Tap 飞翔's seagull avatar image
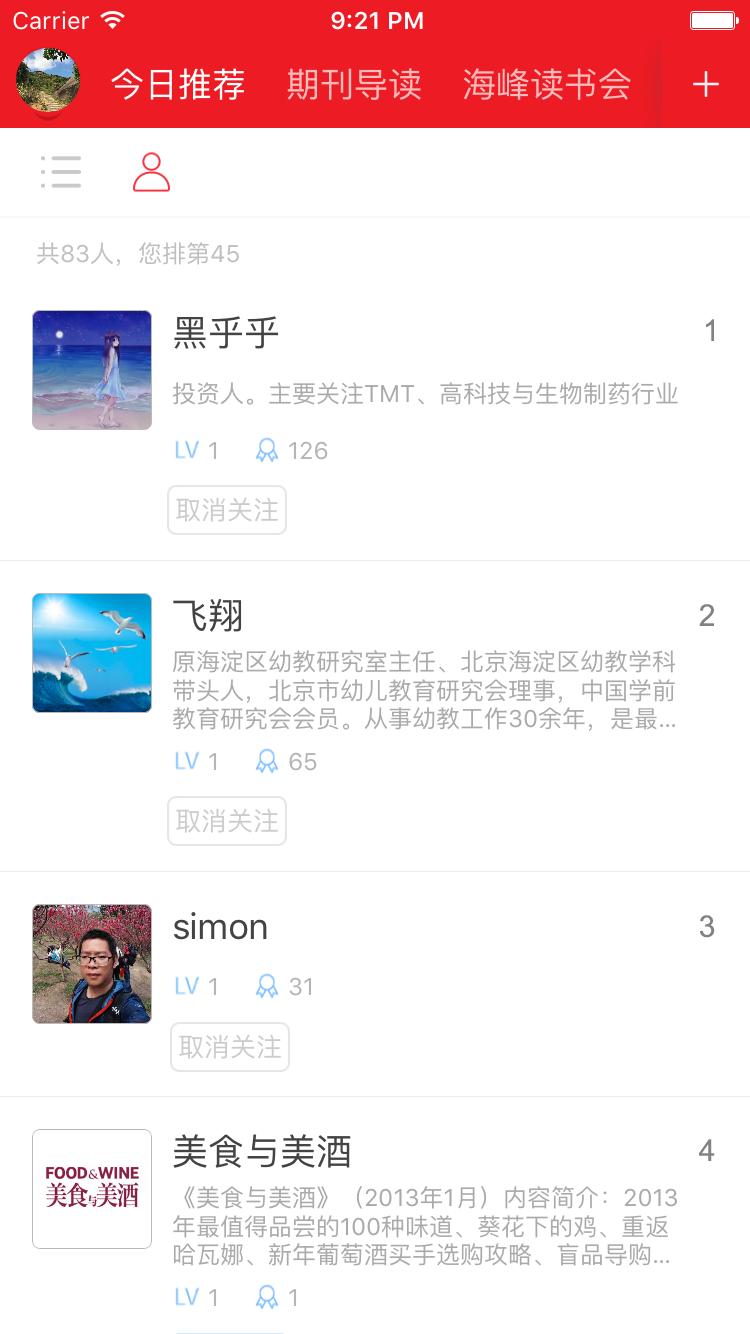 point(91,653)
